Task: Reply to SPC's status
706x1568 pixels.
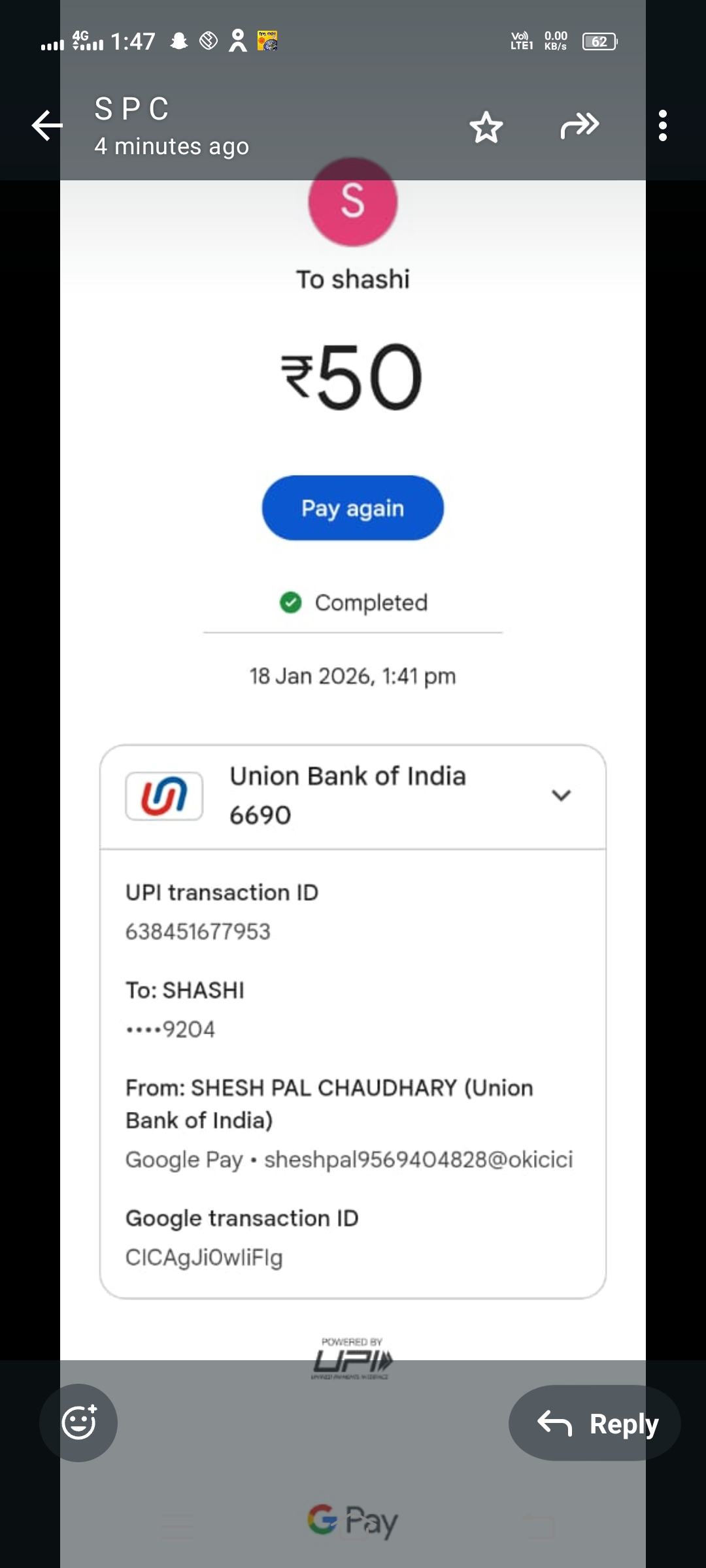Action: coord(595,1423)
